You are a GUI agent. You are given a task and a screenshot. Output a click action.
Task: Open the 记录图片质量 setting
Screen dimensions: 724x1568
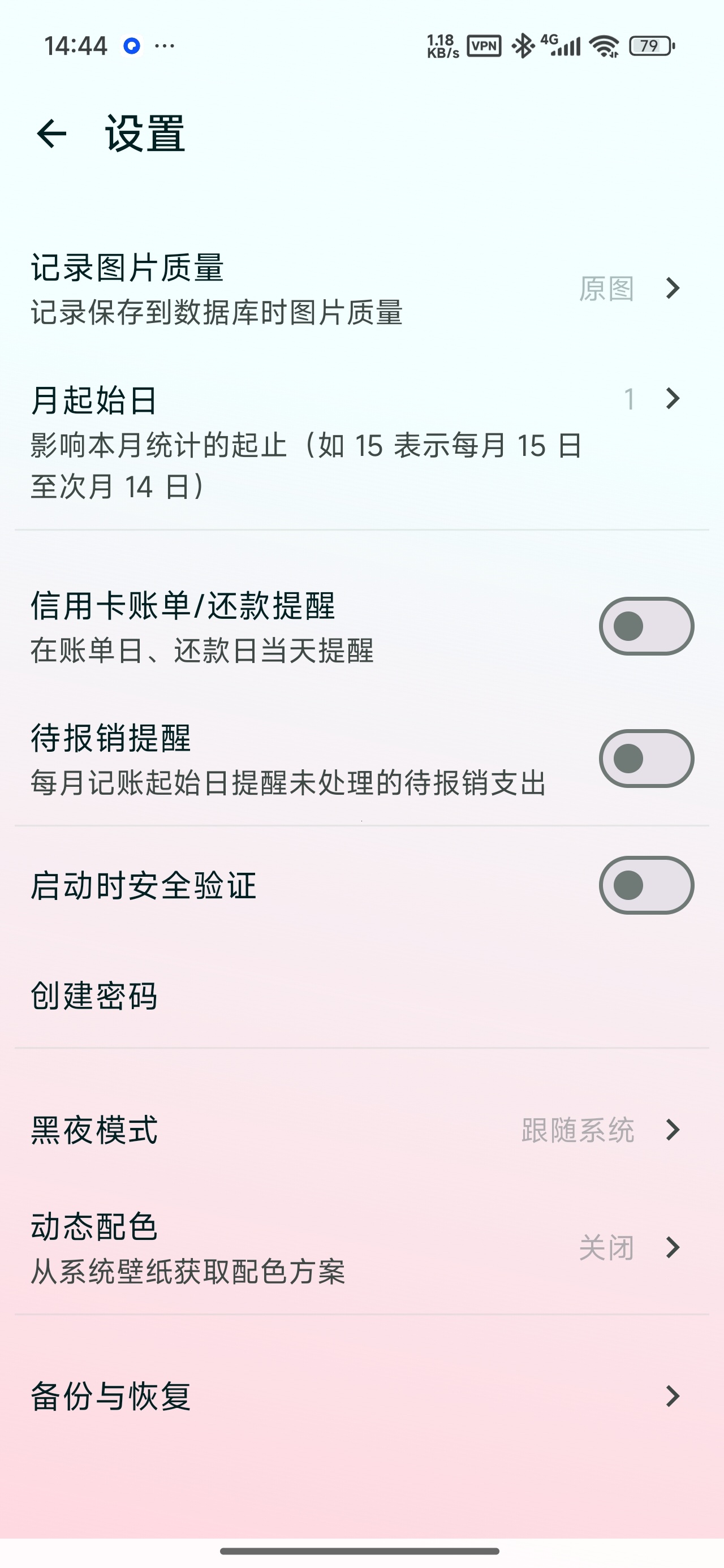click(361, 289)
